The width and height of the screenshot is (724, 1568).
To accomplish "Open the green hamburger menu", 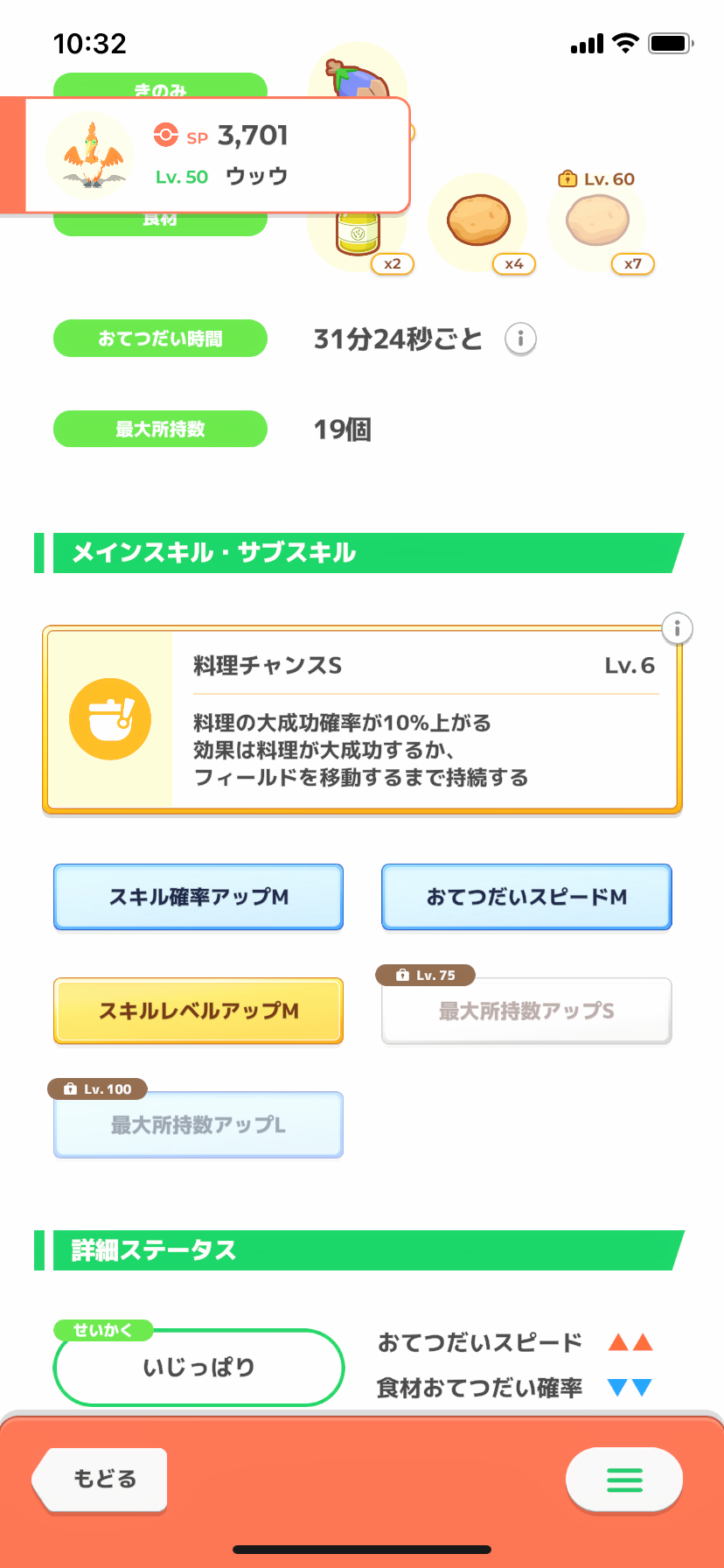I will pyautogui.click(x=624, y=1479).
